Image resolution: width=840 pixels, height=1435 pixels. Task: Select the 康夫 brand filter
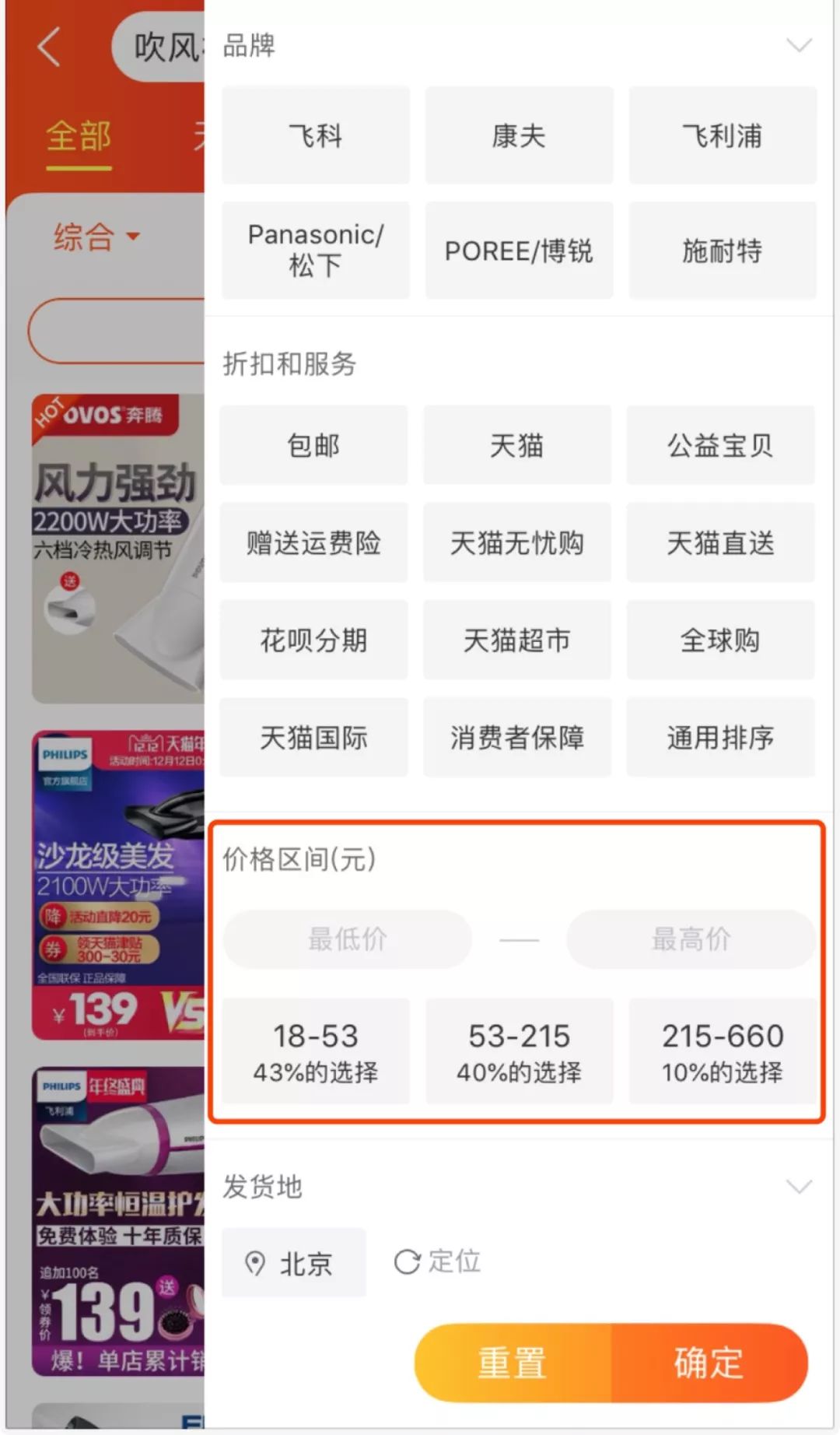coord(518,135)
